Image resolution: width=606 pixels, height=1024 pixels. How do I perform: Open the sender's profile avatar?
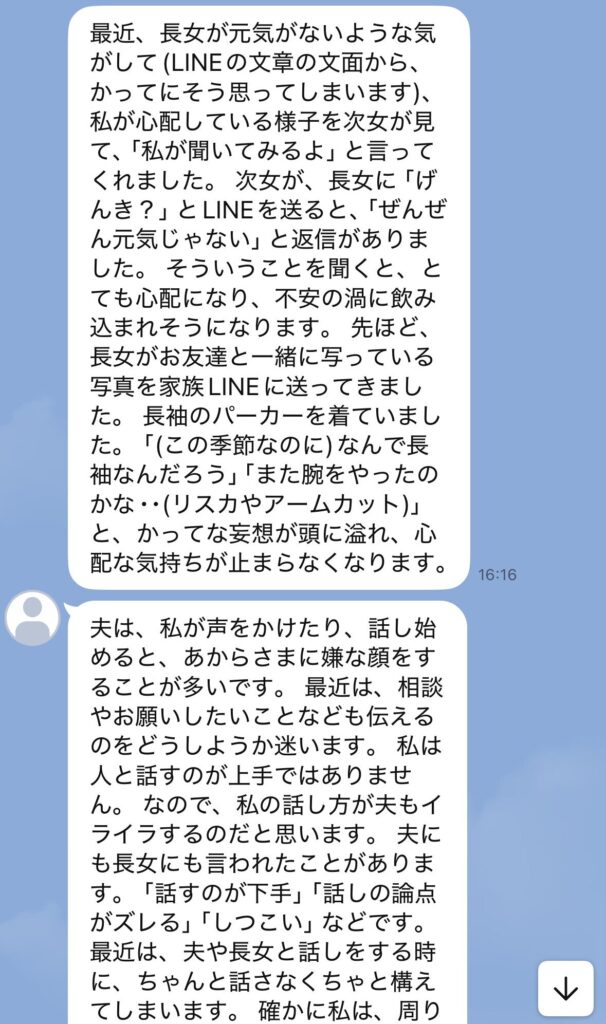pyautogui.click(x=33, y=618)
